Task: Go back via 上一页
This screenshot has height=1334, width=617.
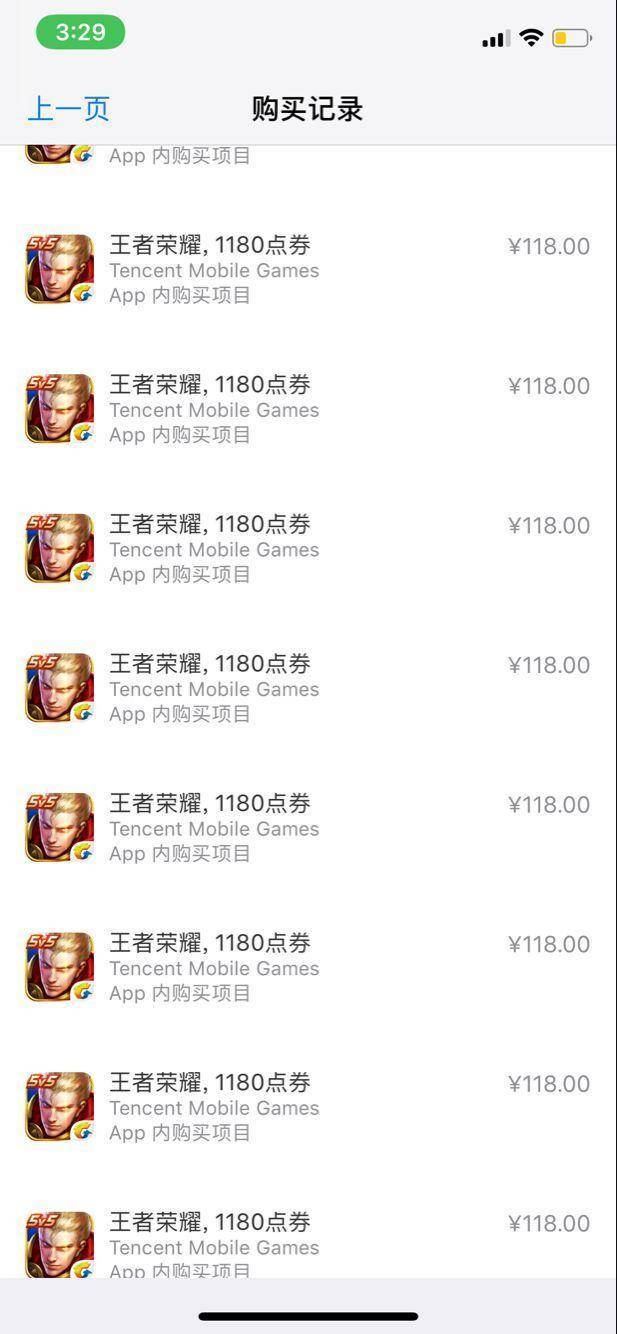Action: (68, 108)
